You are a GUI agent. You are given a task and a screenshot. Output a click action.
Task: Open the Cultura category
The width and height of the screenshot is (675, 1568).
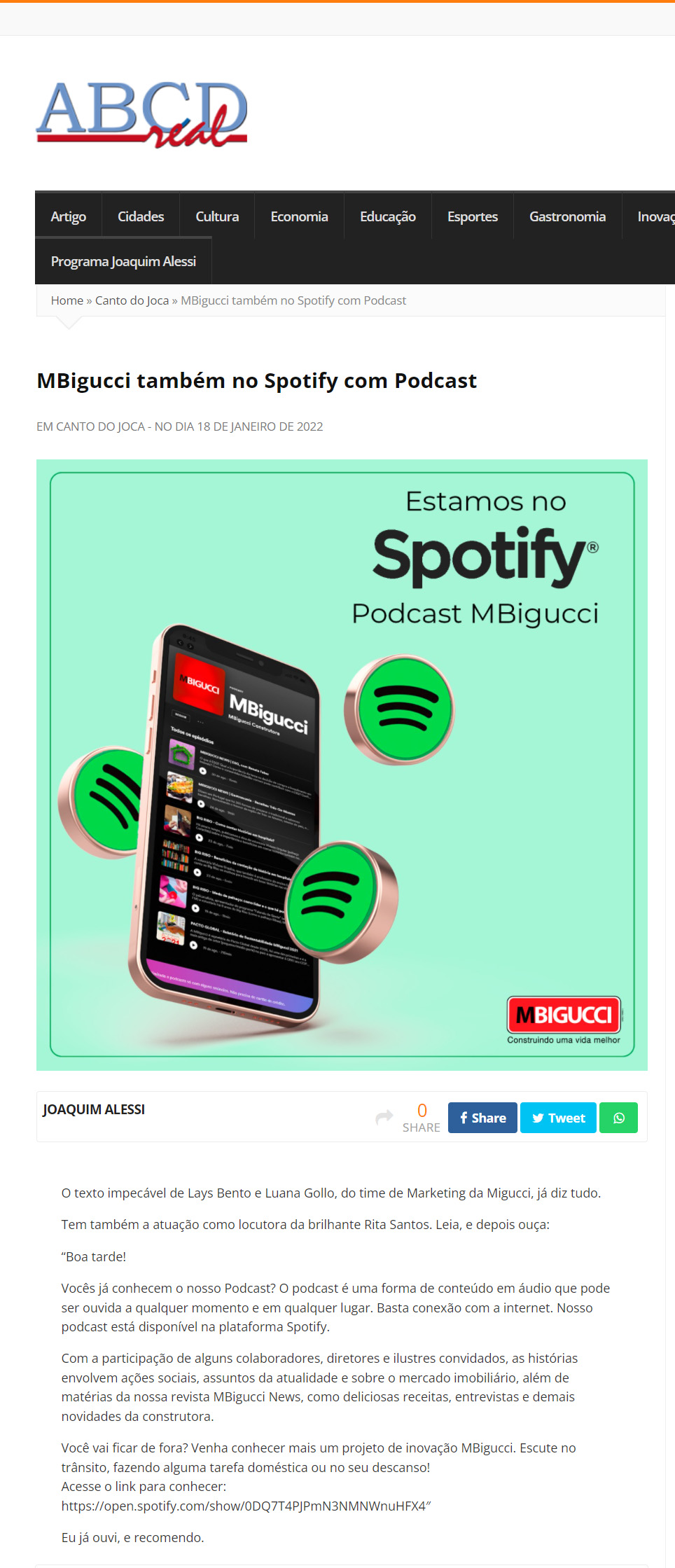217,216
